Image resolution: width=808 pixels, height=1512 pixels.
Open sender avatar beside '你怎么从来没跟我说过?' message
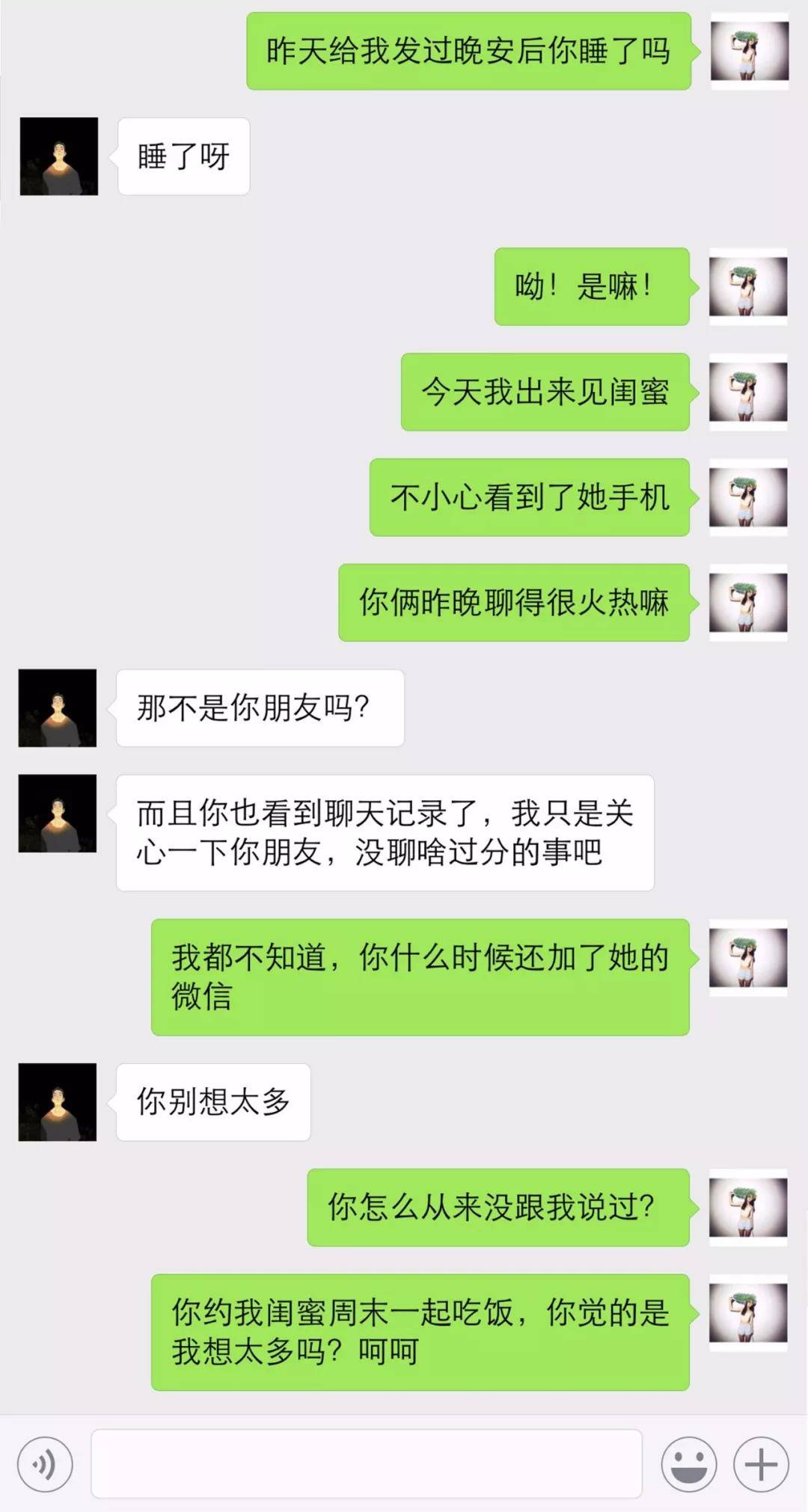tap(748, 1207)
